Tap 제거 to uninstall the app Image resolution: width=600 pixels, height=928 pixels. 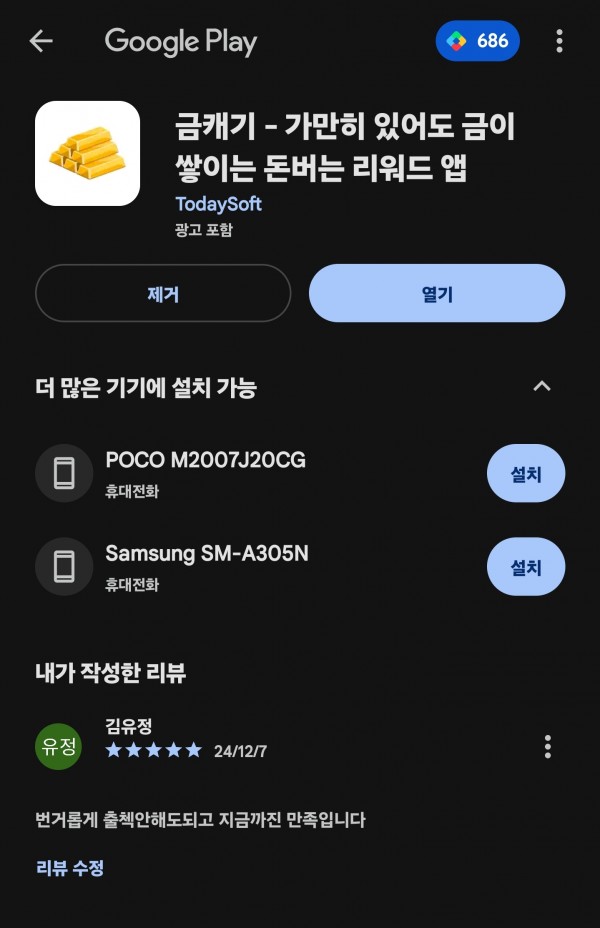click(163, 294)
